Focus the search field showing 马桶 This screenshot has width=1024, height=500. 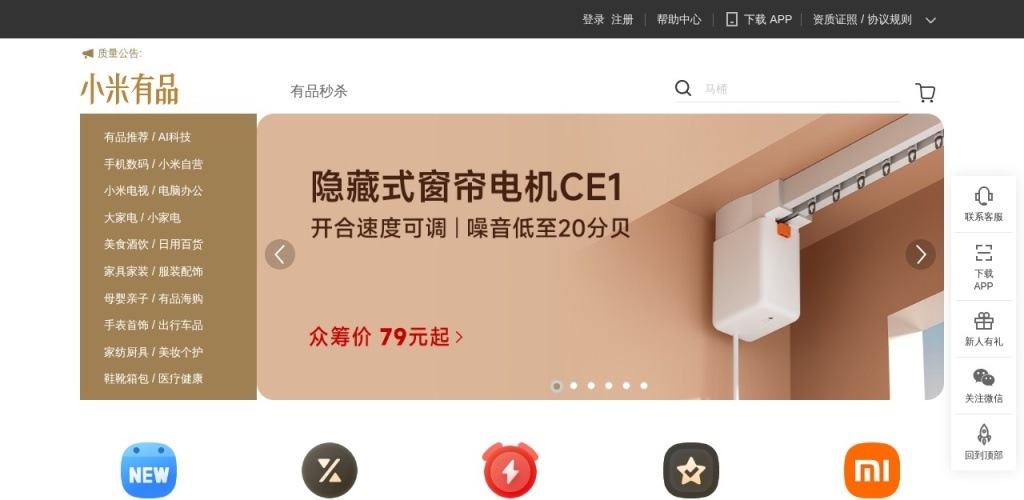pos(800,89)
